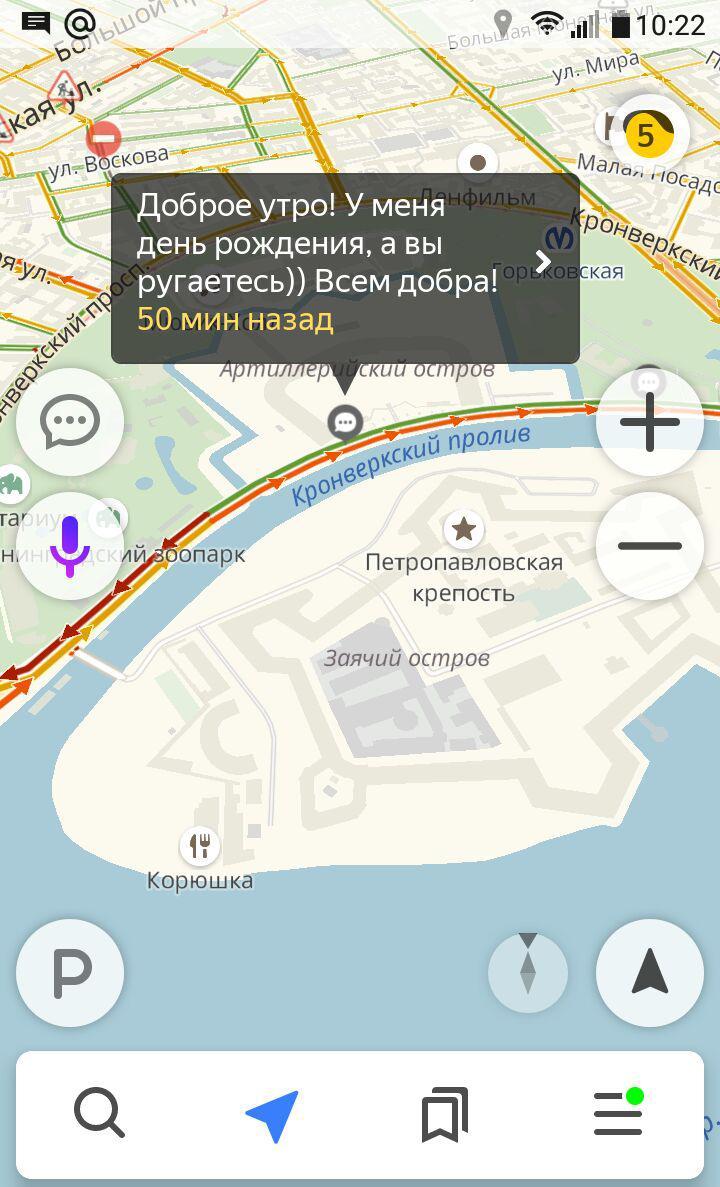
Task: Open the main menu
Action: coord(618,1114)
